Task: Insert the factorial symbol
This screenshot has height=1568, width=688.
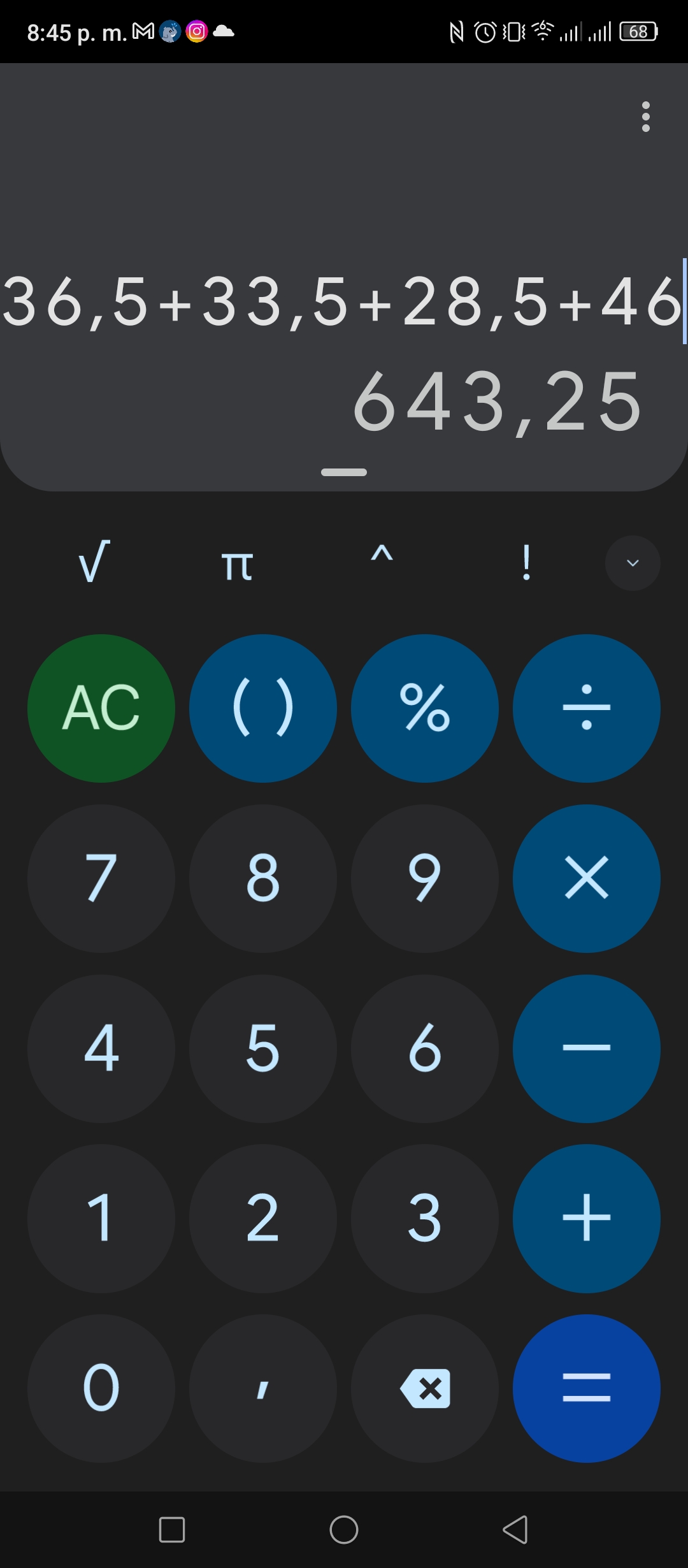Action: pyautogui.click(x=526, y=562)
